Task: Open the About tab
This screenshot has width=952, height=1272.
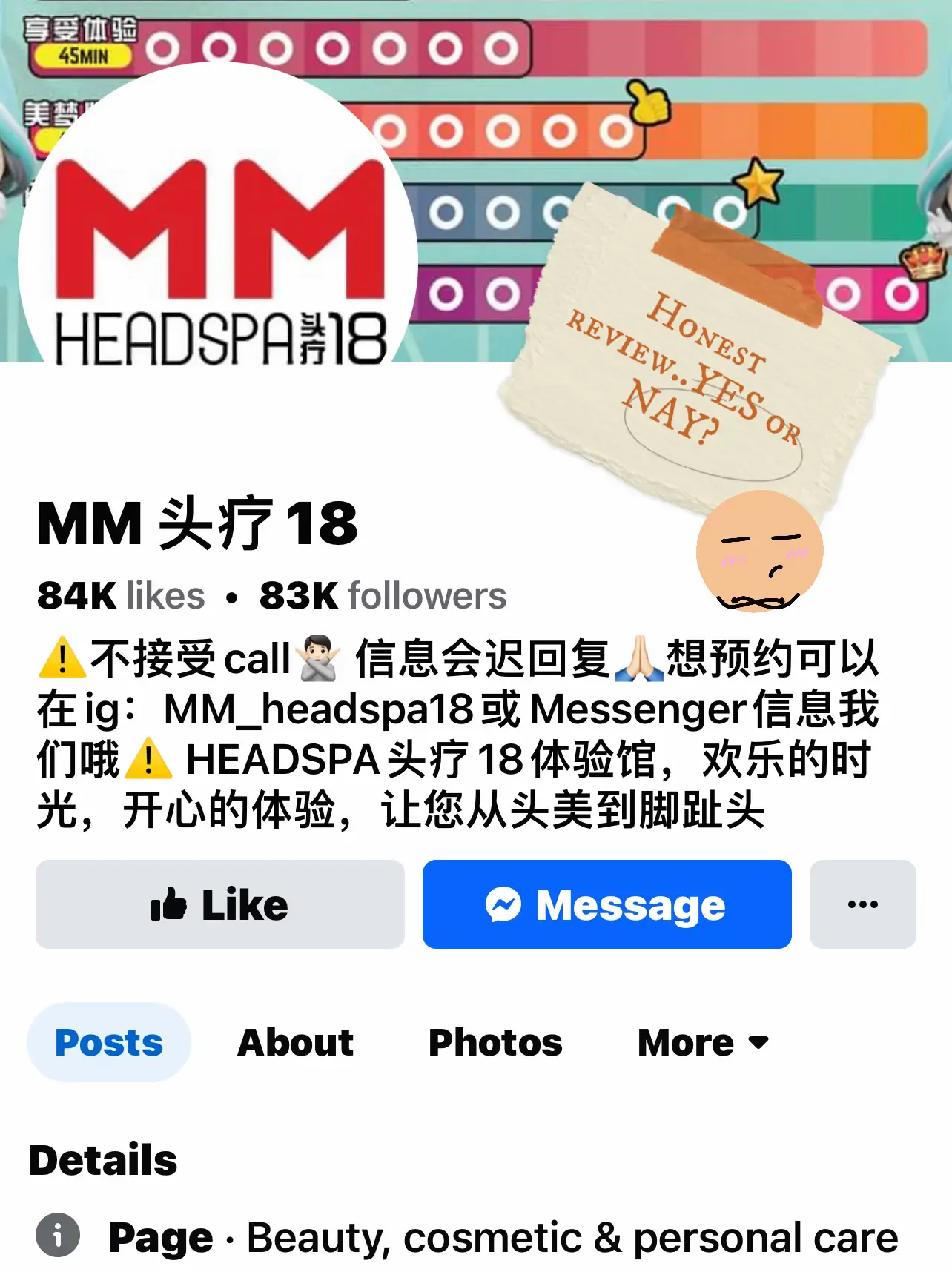Action: pos(295,1042)
